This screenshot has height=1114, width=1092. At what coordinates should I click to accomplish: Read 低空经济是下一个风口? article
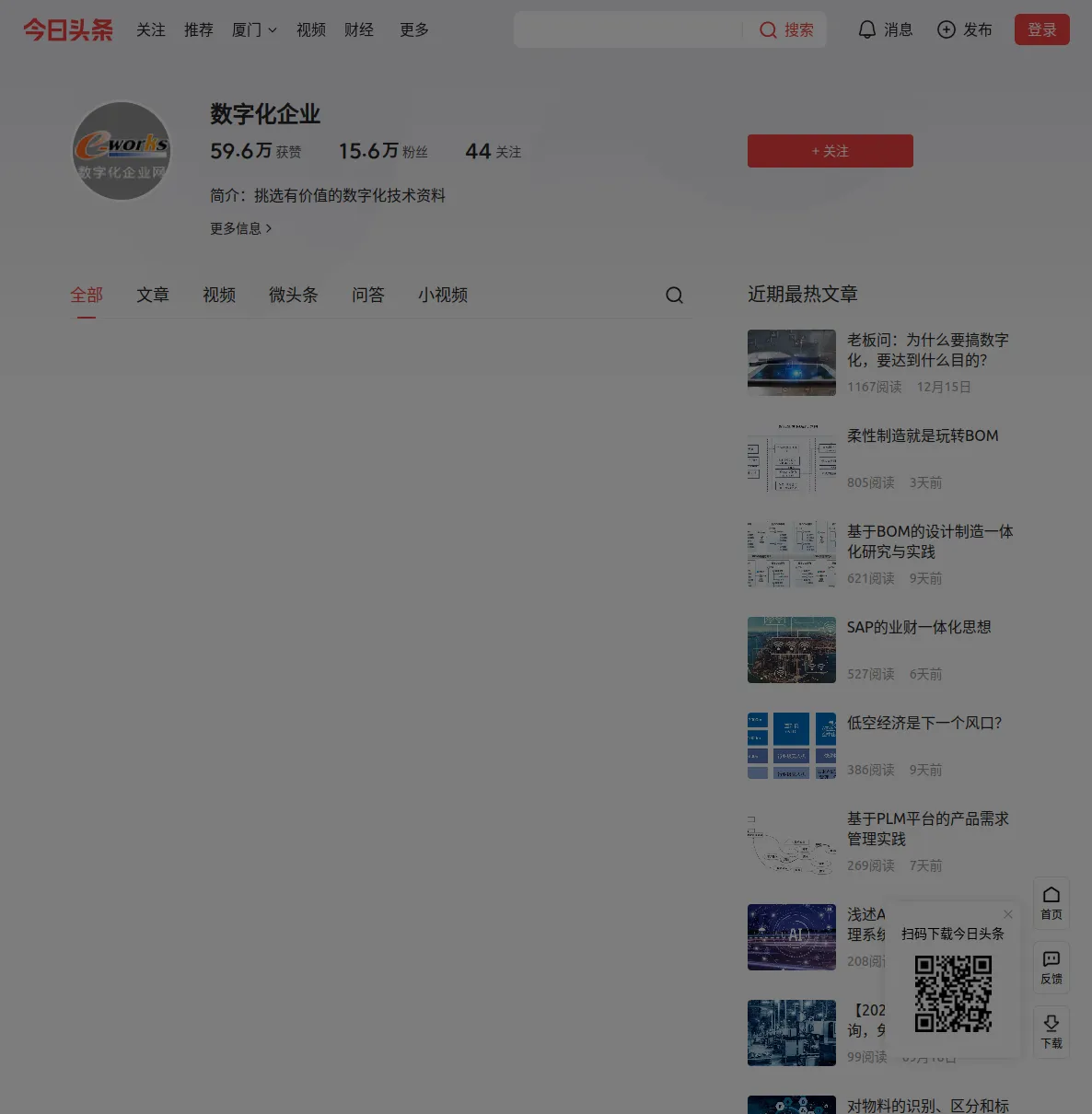point(924,723)
